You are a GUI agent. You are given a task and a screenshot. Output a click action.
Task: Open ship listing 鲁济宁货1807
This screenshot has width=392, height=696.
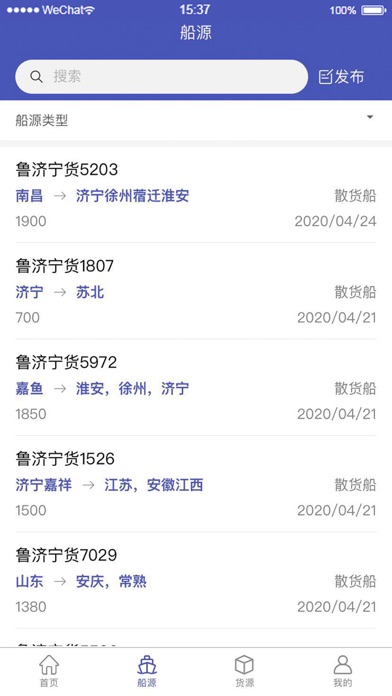click(196, 291)
